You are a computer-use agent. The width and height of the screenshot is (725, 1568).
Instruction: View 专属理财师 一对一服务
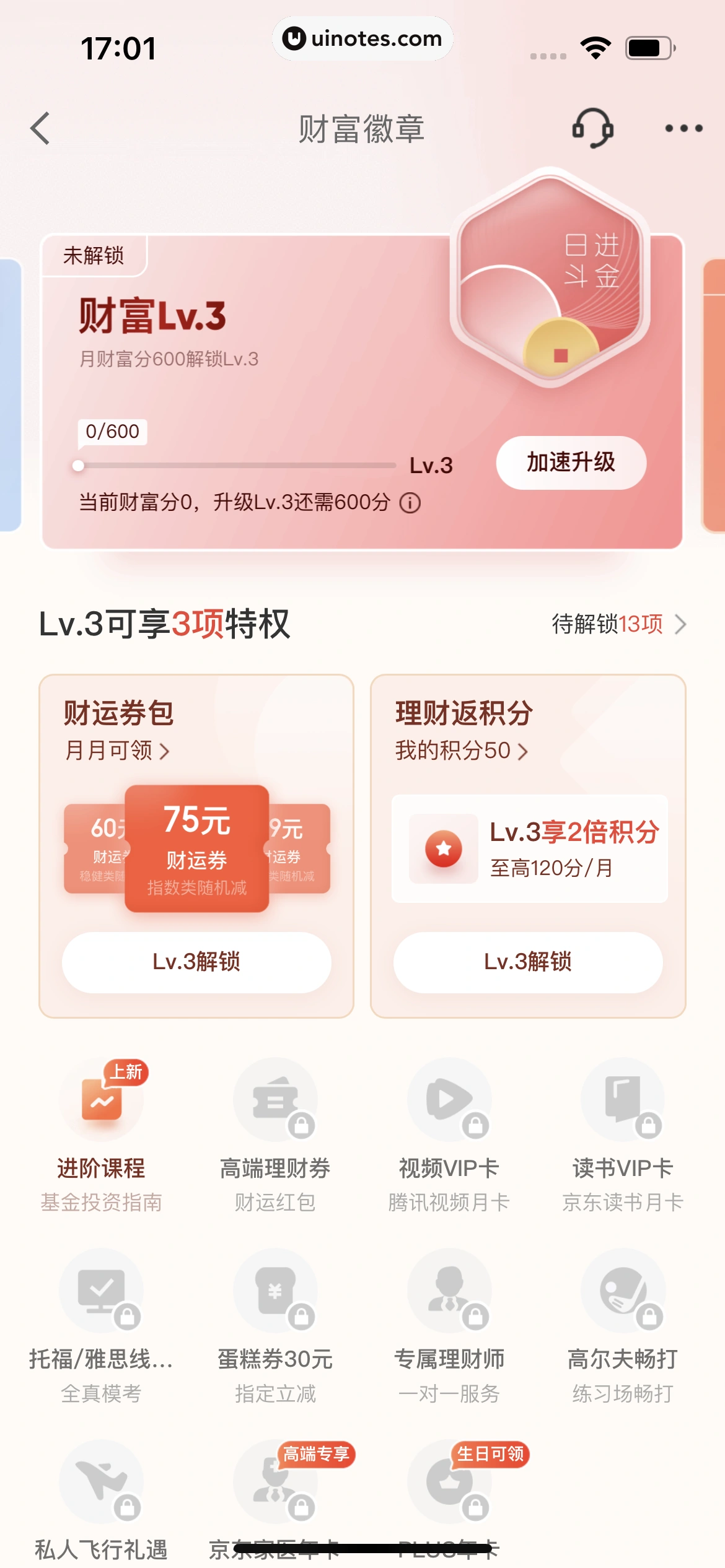[x=449, y=1325]
